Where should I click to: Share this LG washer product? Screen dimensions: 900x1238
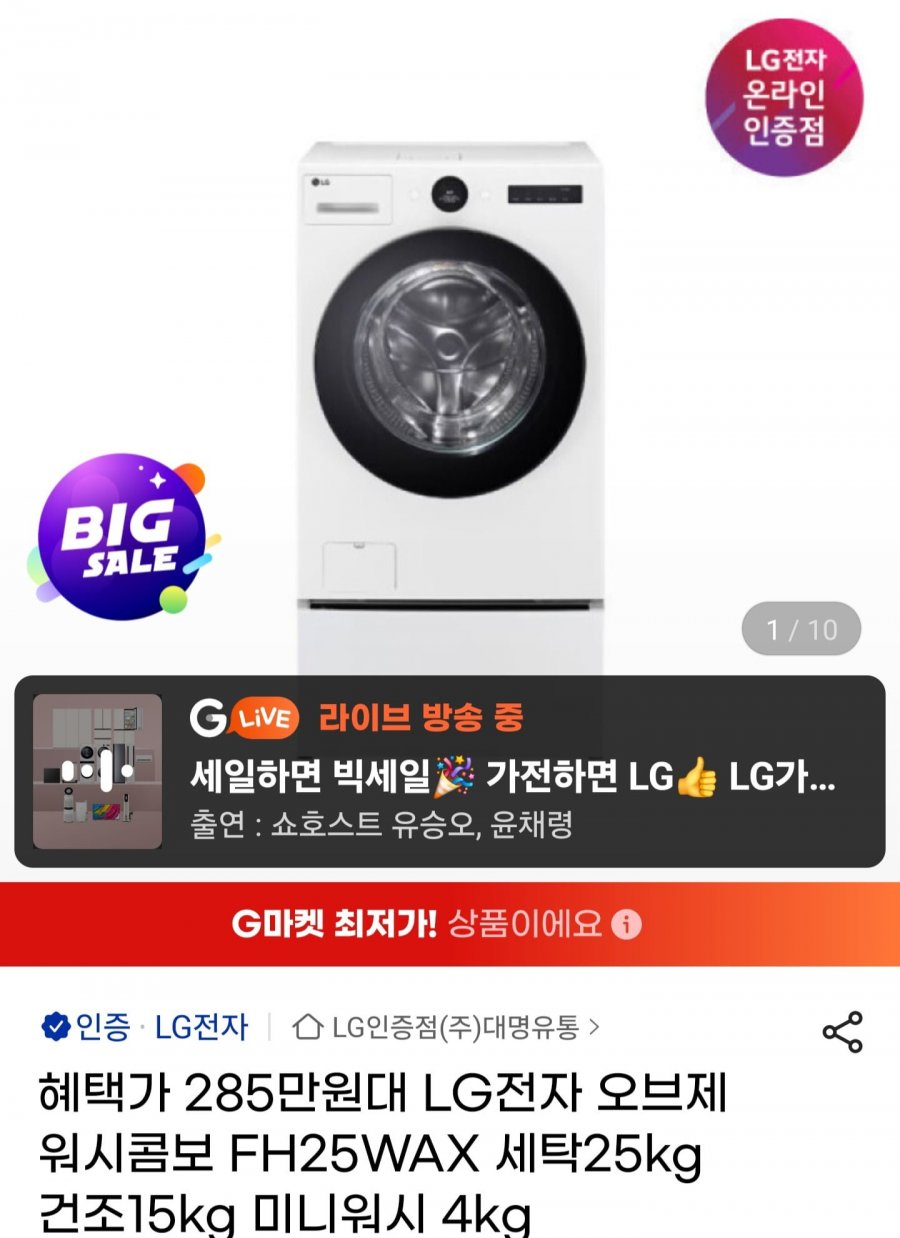pos(842,1031)
